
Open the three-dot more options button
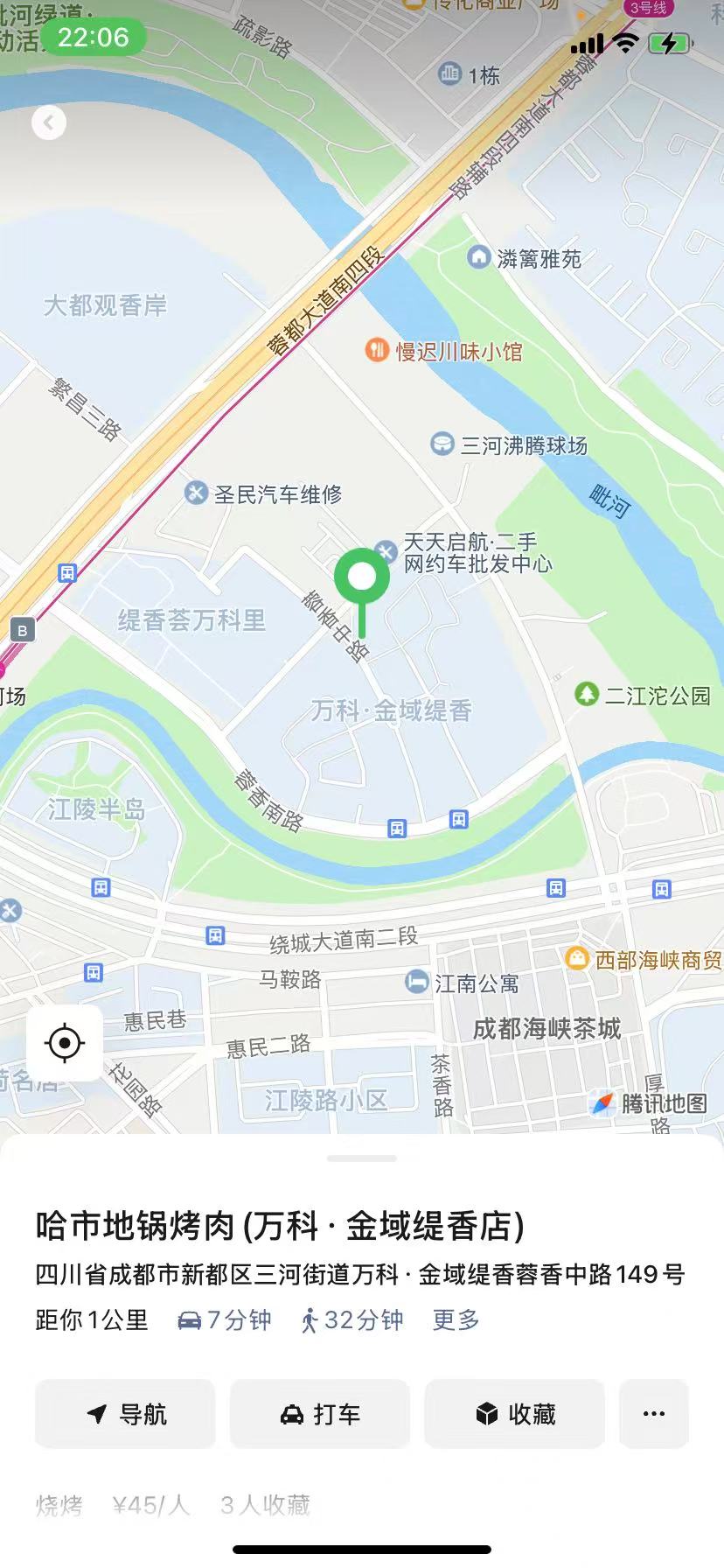654,1414
